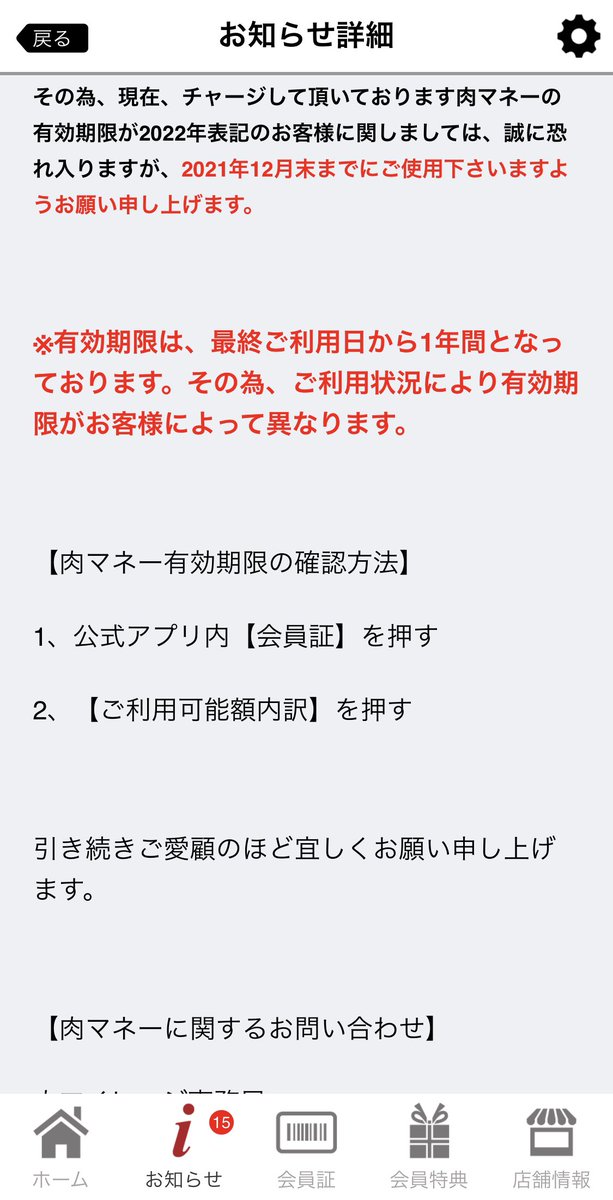Open the 店舗情報 tab

(551, 1148)
